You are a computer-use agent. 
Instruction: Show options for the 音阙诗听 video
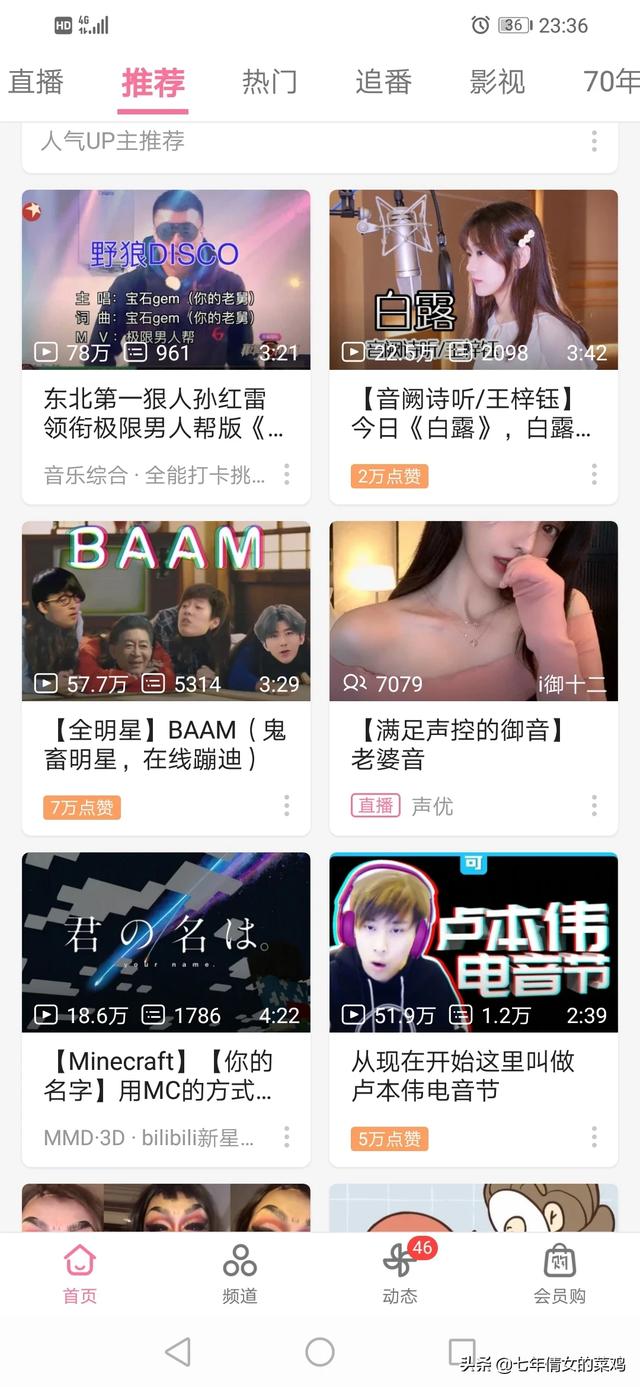[594, 474]
